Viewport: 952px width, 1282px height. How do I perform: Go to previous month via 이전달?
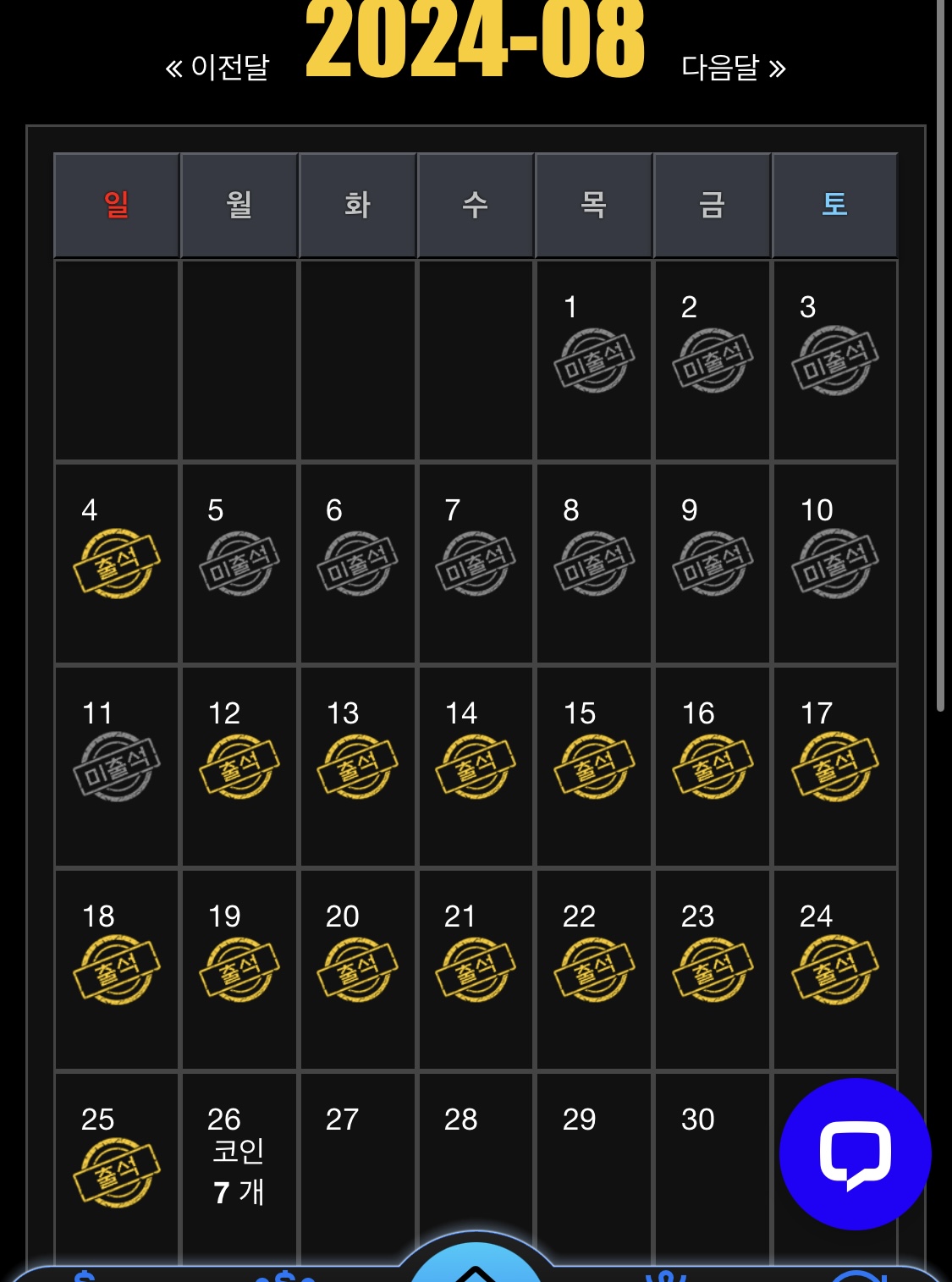tap(217, 67)
